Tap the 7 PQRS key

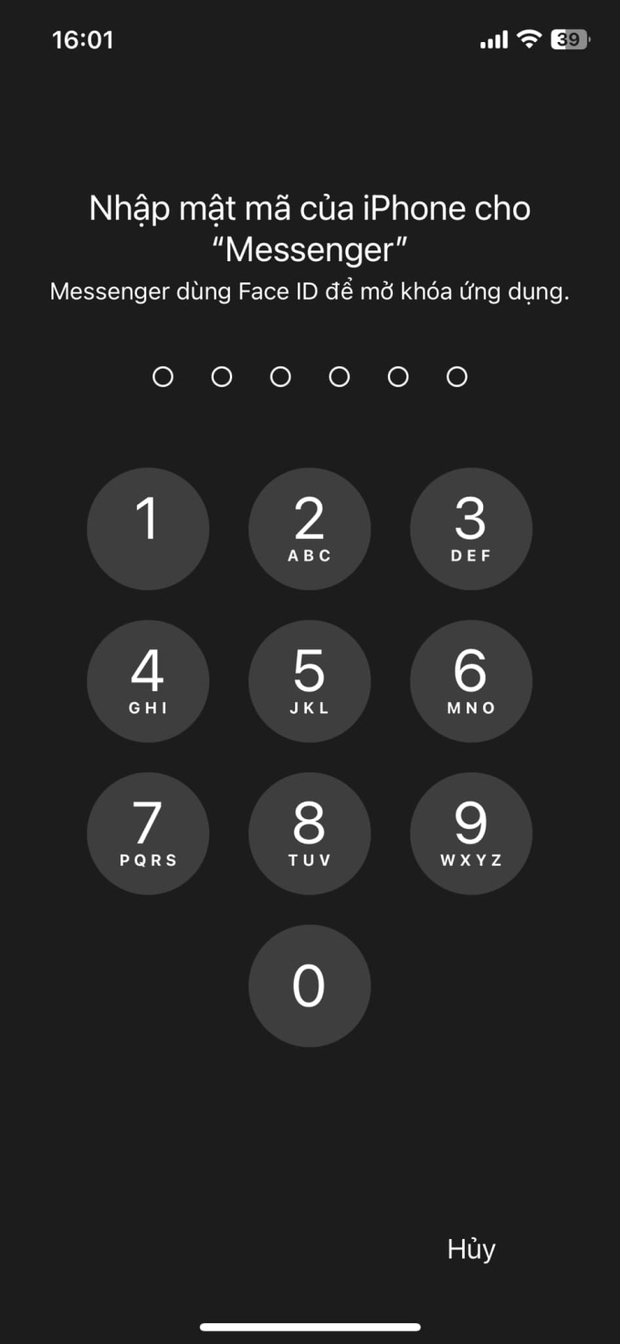click(x=148, y=833)
